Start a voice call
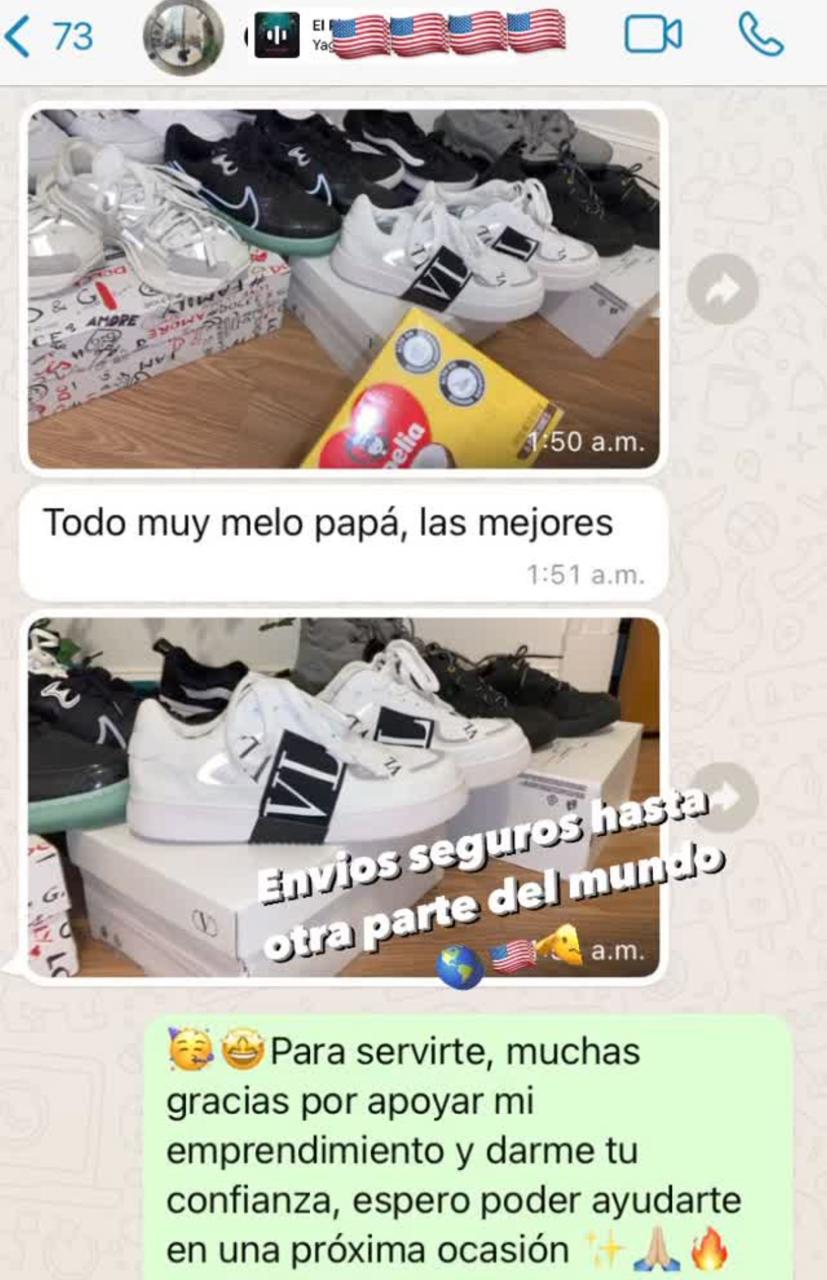This screenshot has width=827, height=1280. (760, 36)
